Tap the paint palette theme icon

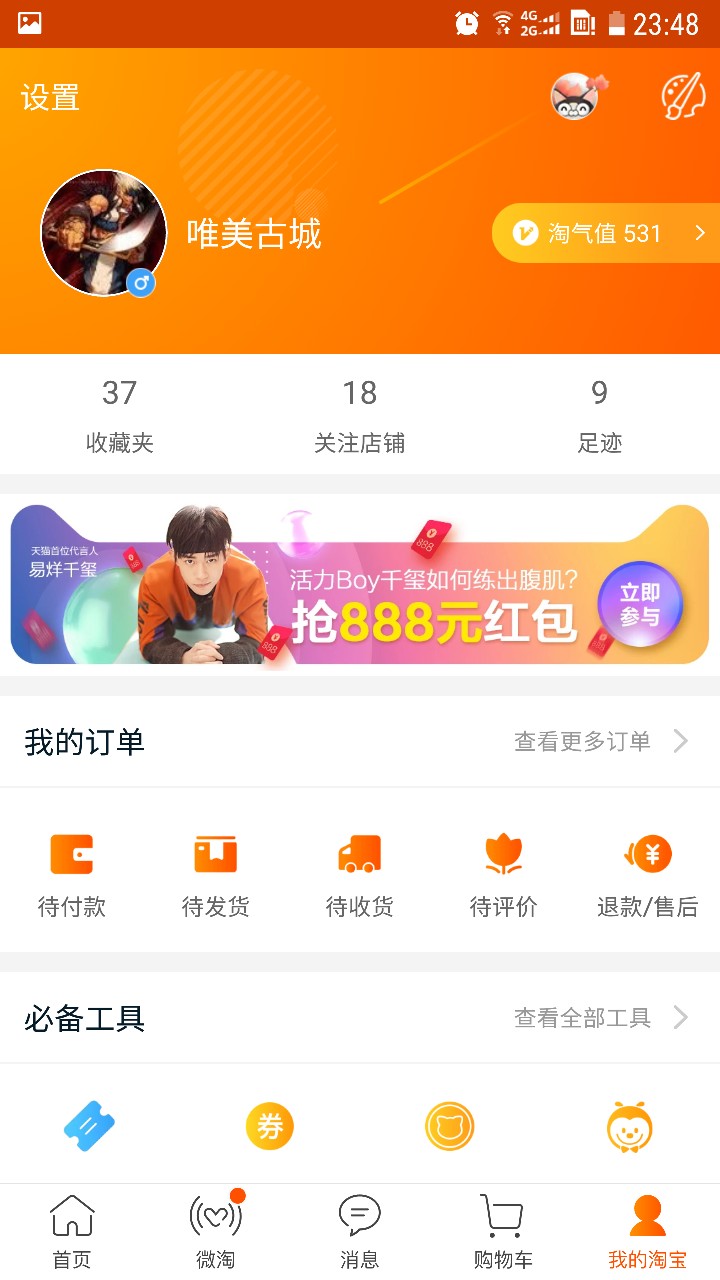684,97
